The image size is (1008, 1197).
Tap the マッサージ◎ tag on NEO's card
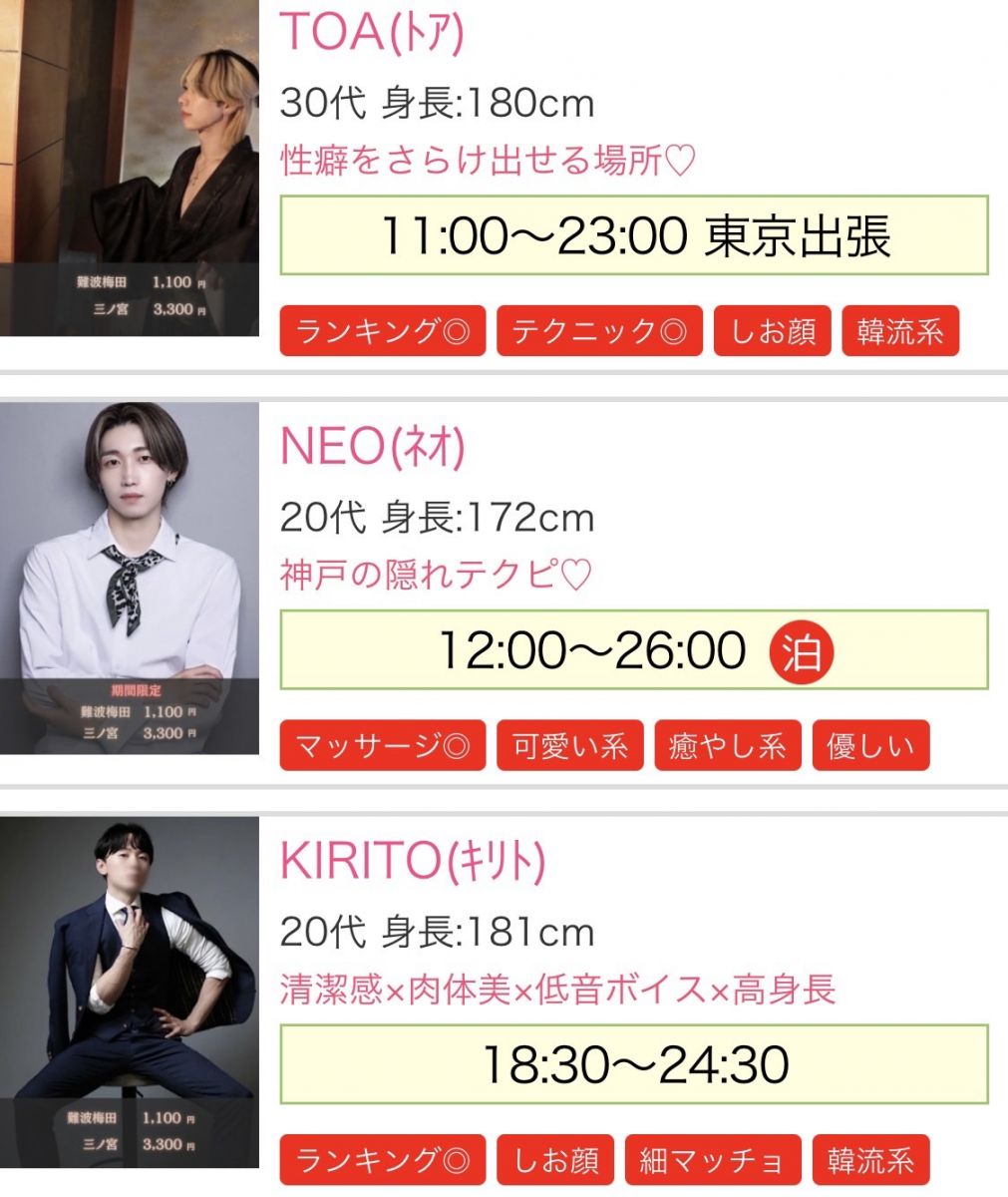coord(382,746)
